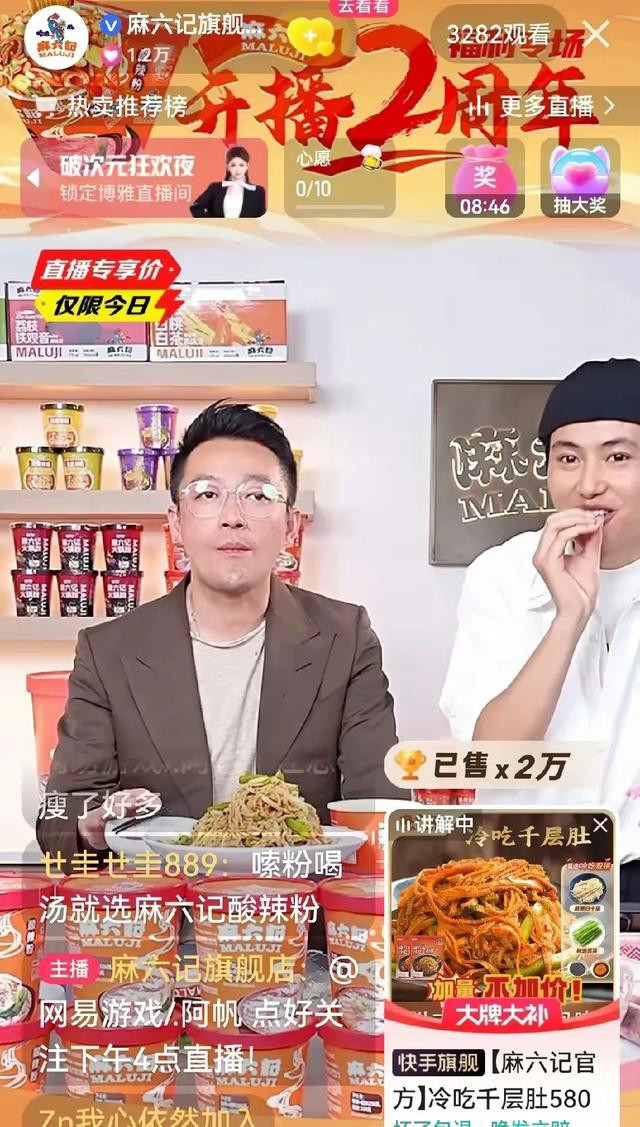The image size is (640, 1127).
Task: Enter the 抽大奖 lucky draw
Action: click(580, 178)
